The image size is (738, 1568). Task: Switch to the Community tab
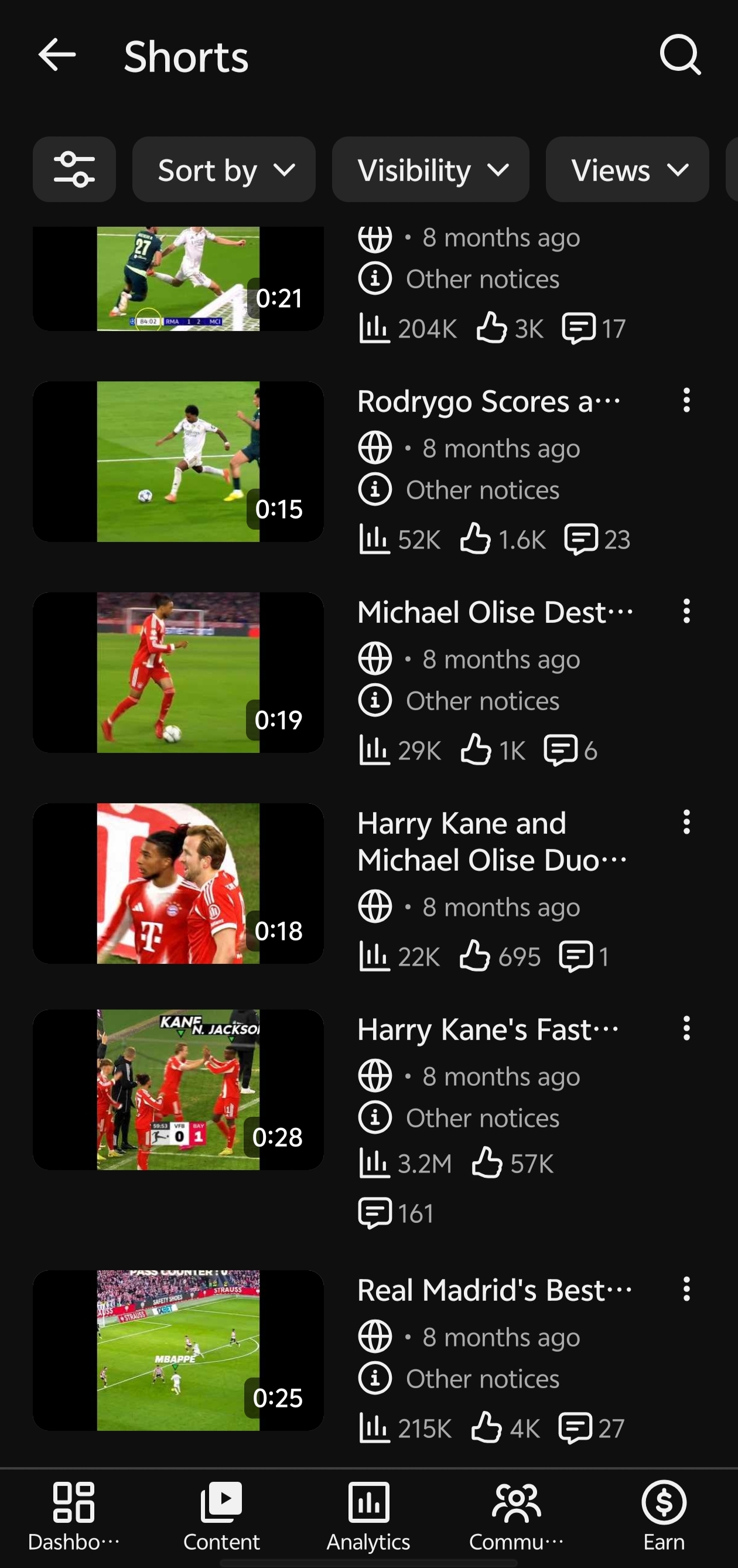click(x=517, y=1516)
